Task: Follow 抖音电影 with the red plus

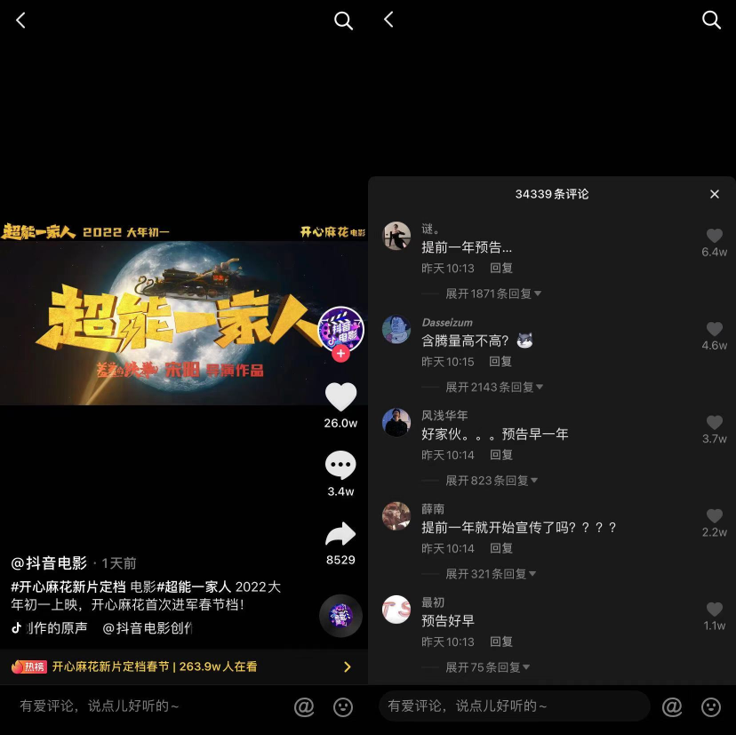Action: pos(341,354)
